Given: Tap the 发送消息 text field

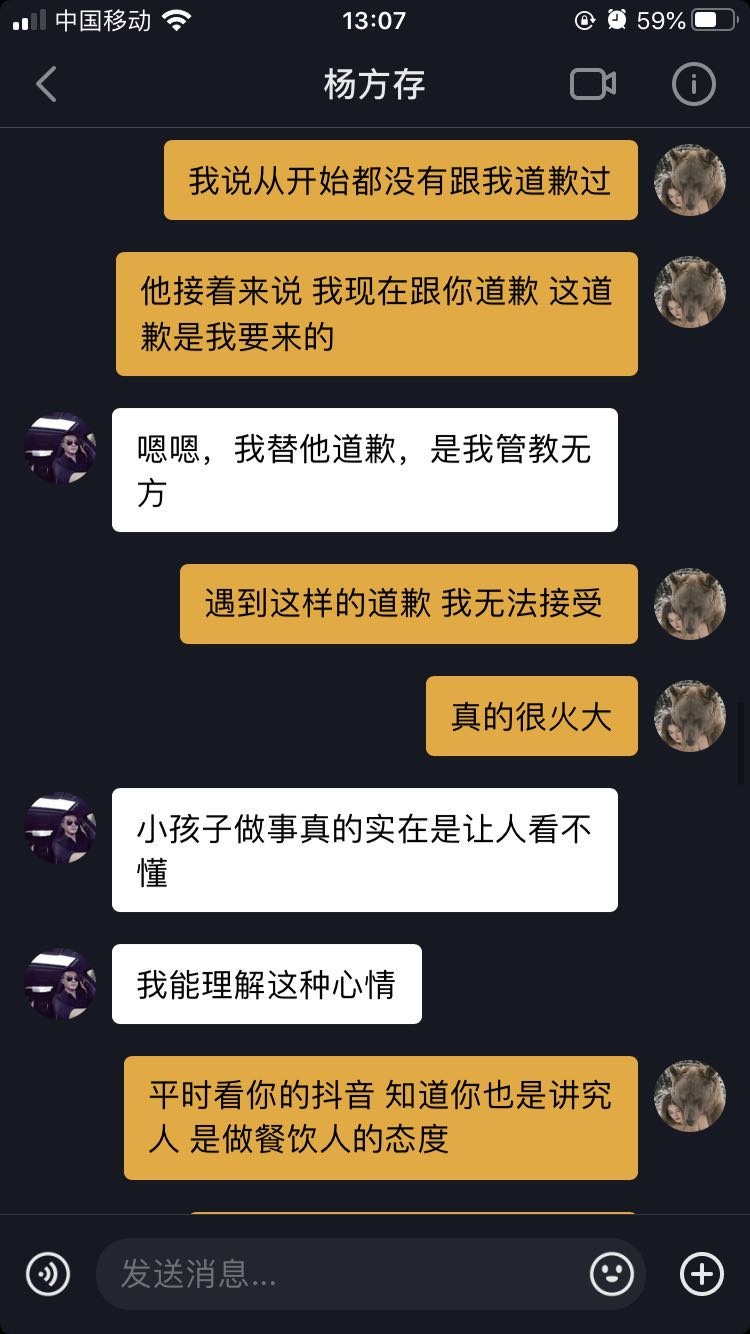Looking at the screenshot, I should [340, 1274].
